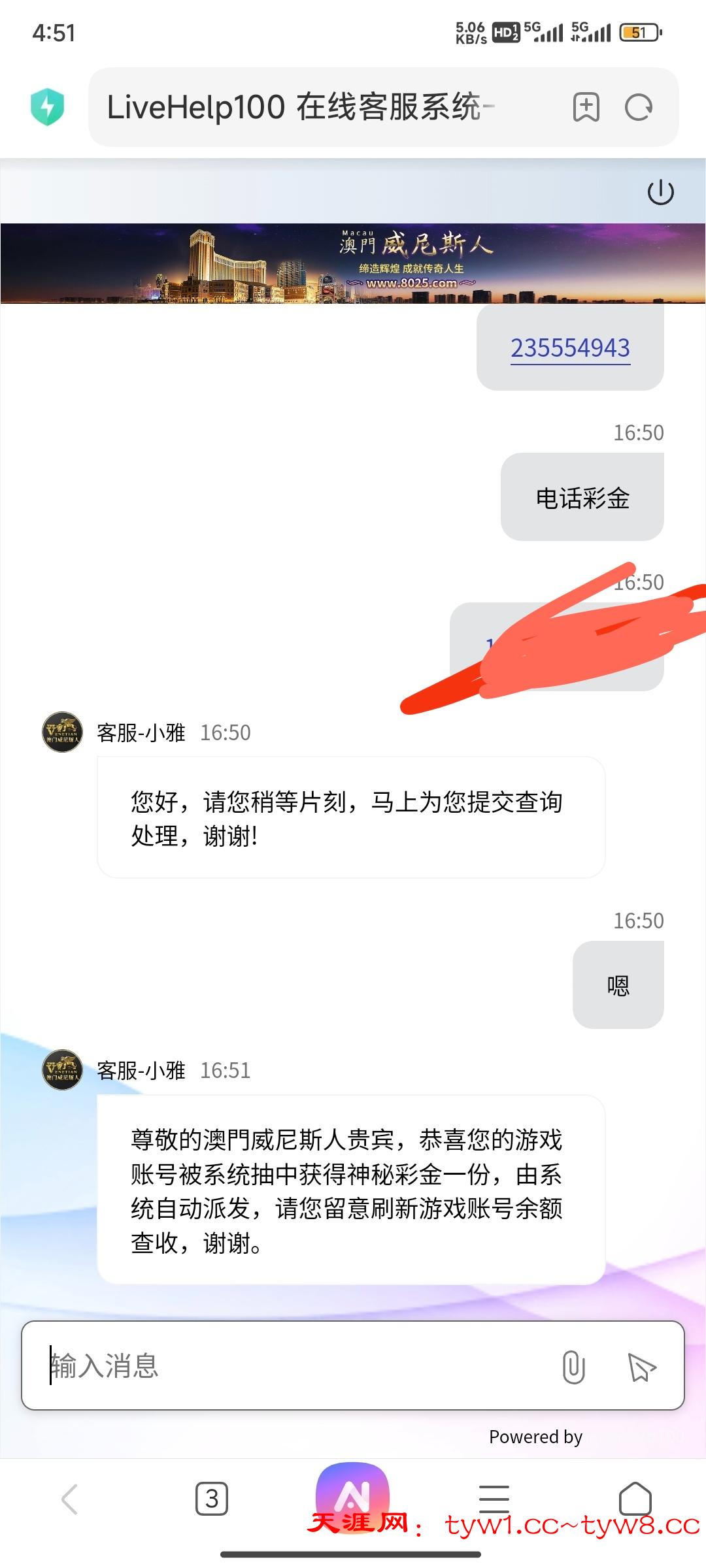Viewport: 706px width, 1568px height.
Task: Send the message
Action: click(641, 1366)
